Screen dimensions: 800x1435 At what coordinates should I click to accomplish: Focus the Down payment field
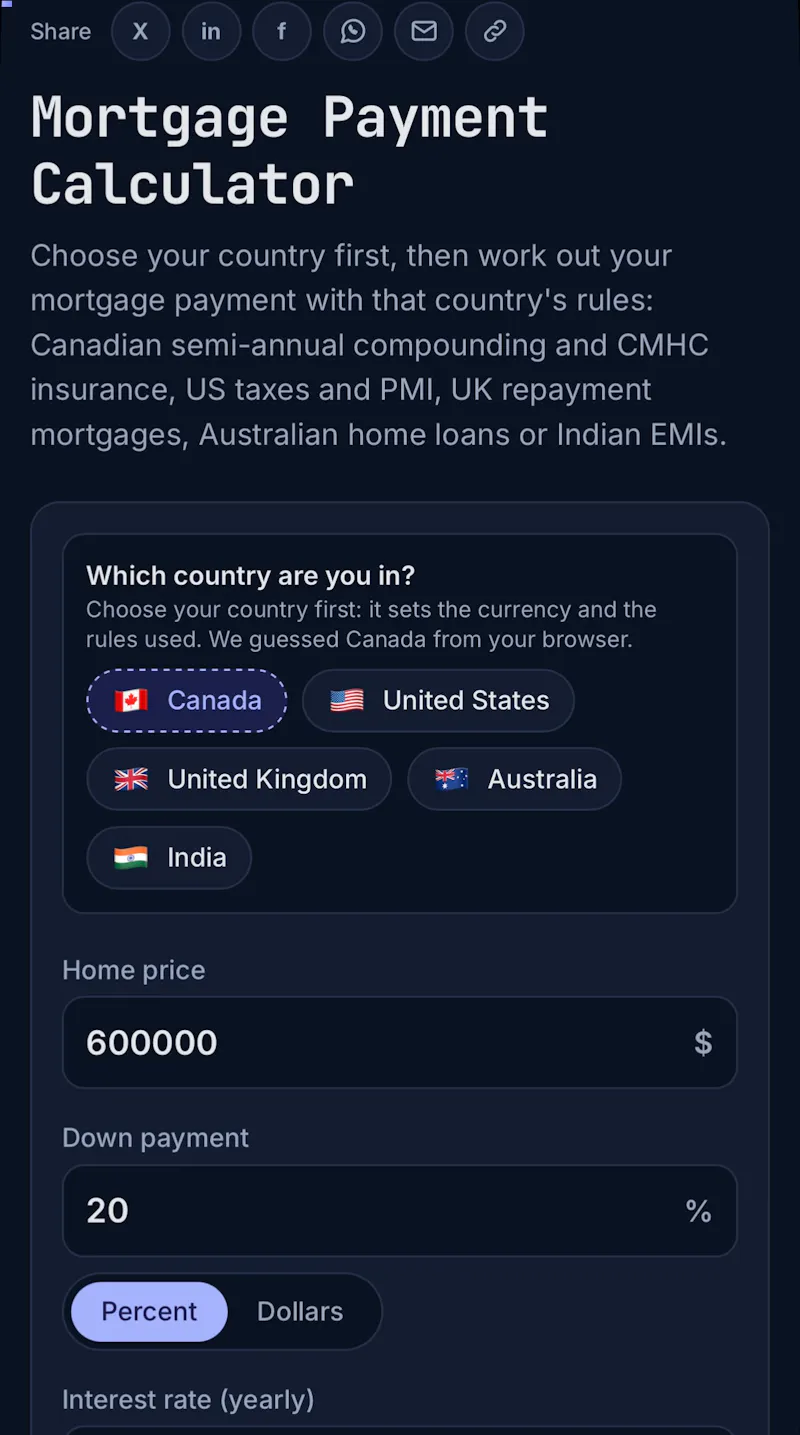click(x=400, y=1210)
